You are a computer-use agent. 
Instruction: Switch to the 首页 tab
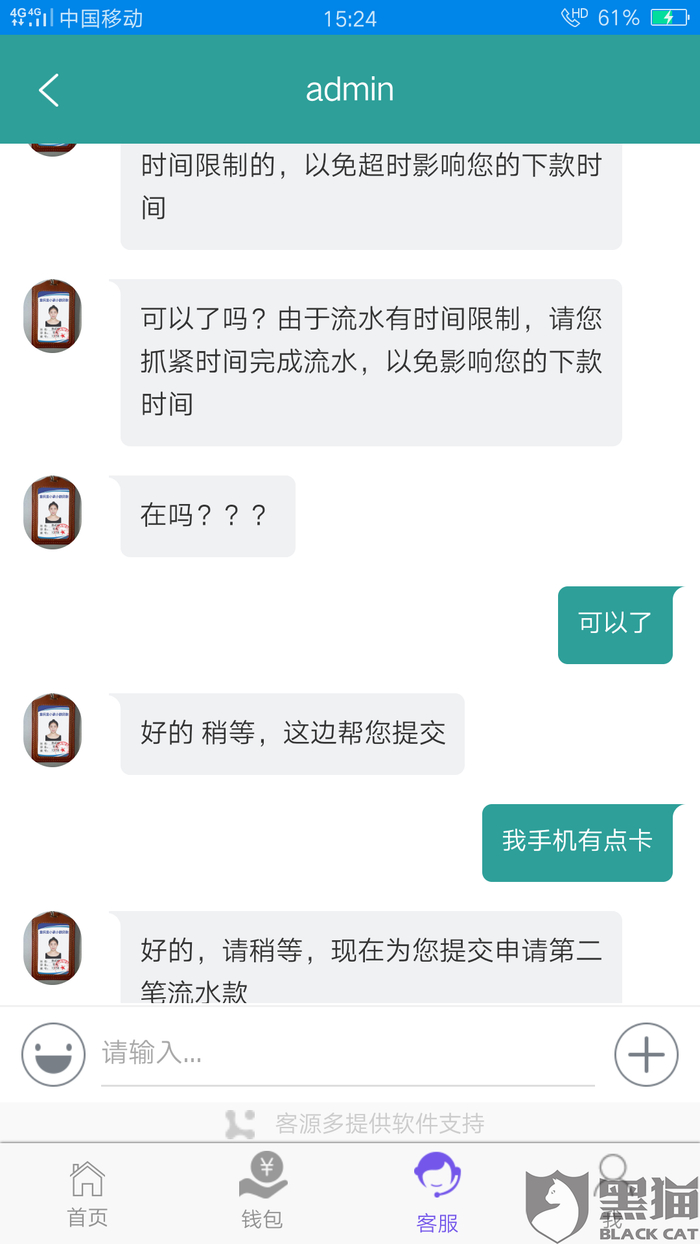tap(87, 1194)
